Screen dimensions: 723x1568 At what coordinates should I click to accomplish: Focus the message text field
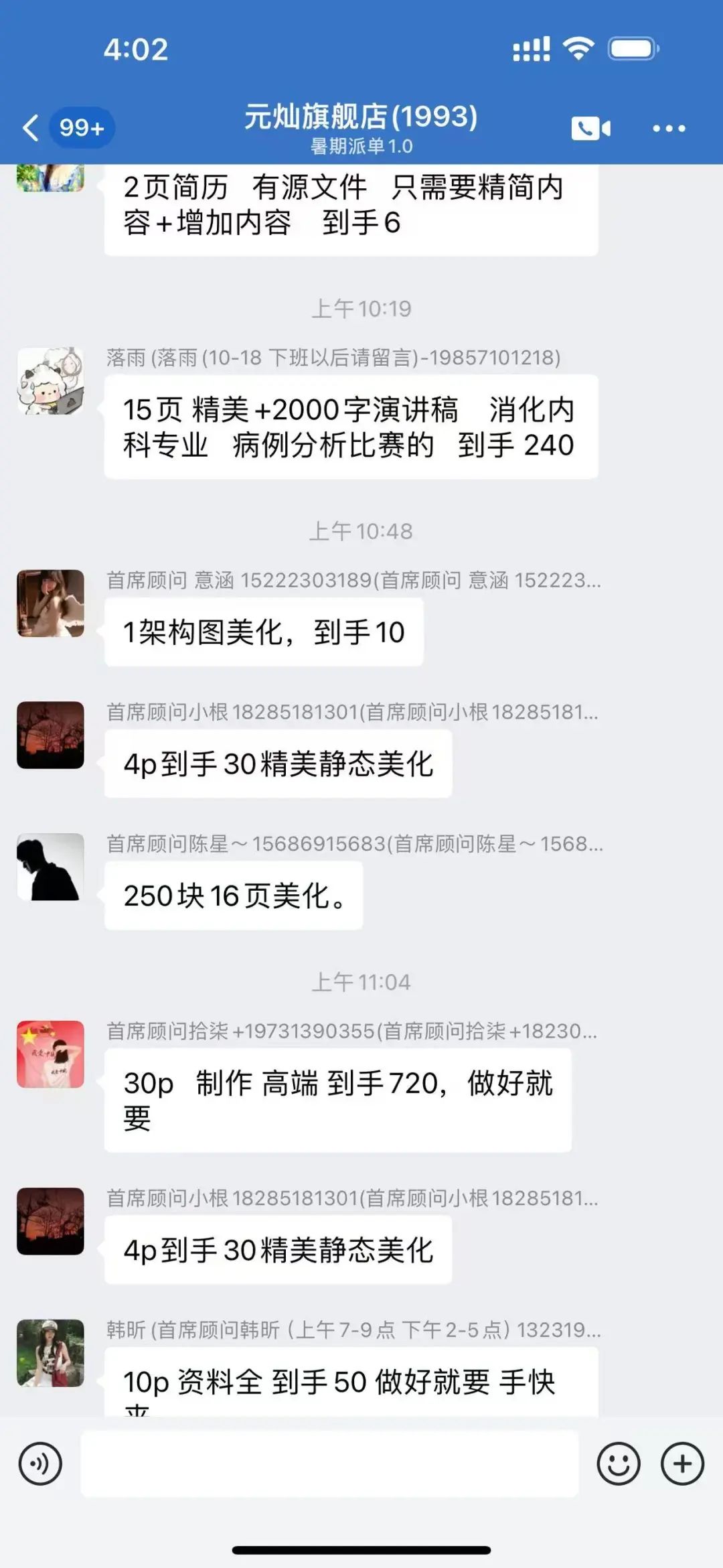(329, 1464)
